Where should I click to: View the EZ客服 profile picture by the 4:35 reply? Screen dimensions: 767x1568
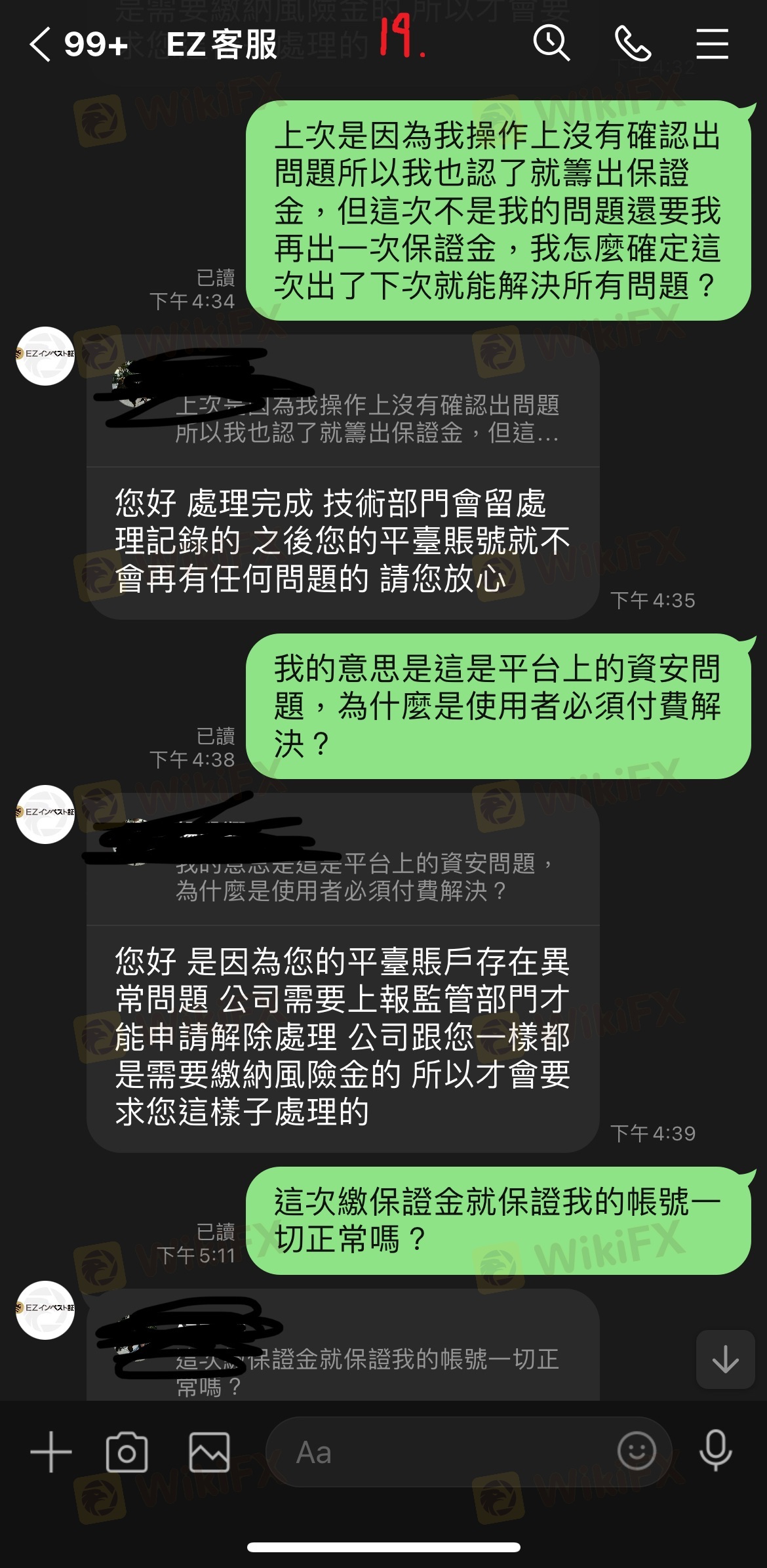coord(45,356)
